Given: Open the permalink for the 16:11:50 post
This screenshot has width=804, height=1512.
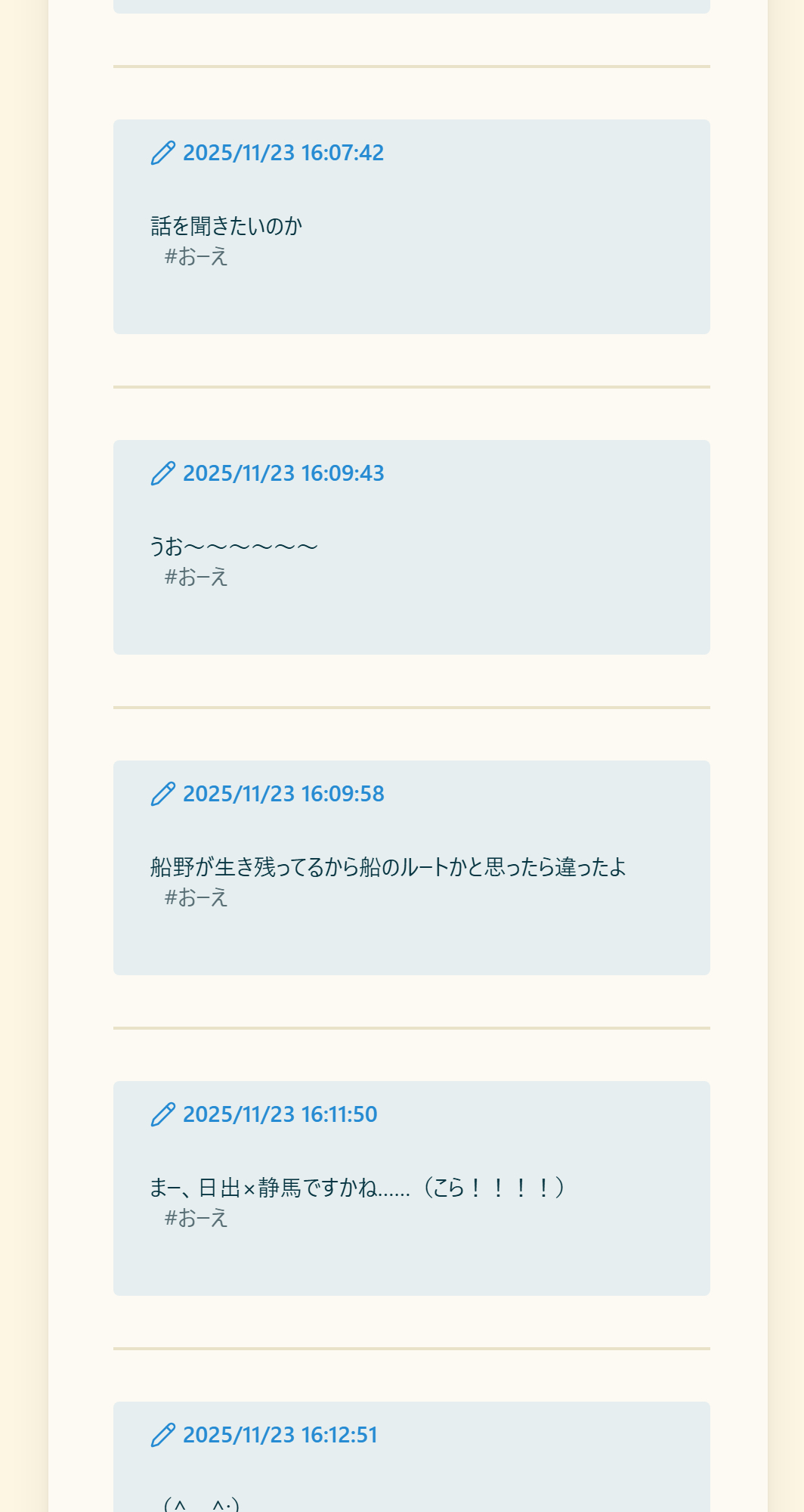Looking at the screenshot, I should pyautogui.click(x=280, y=1114).
